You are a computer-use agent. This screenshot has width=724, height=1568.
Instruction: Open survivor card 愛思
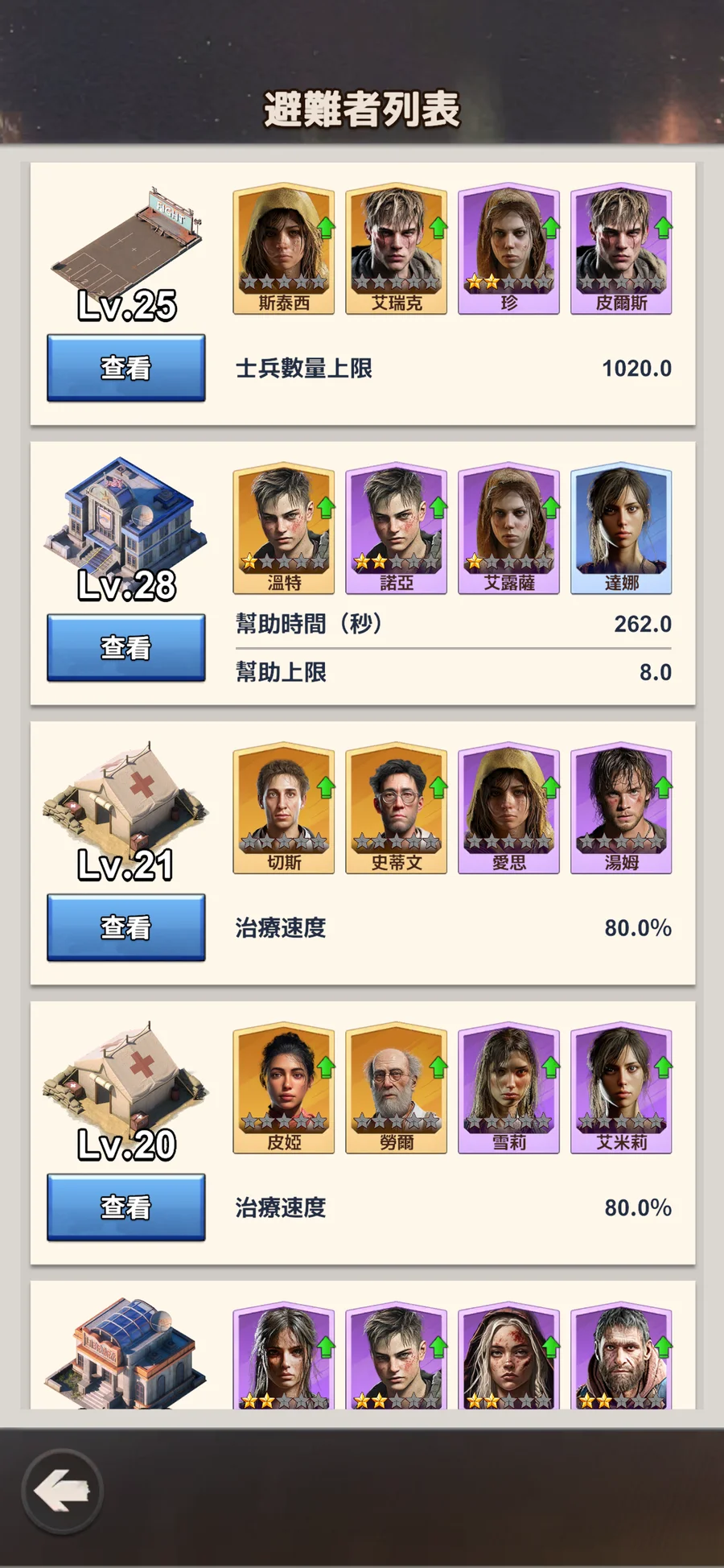click(508, 809)
